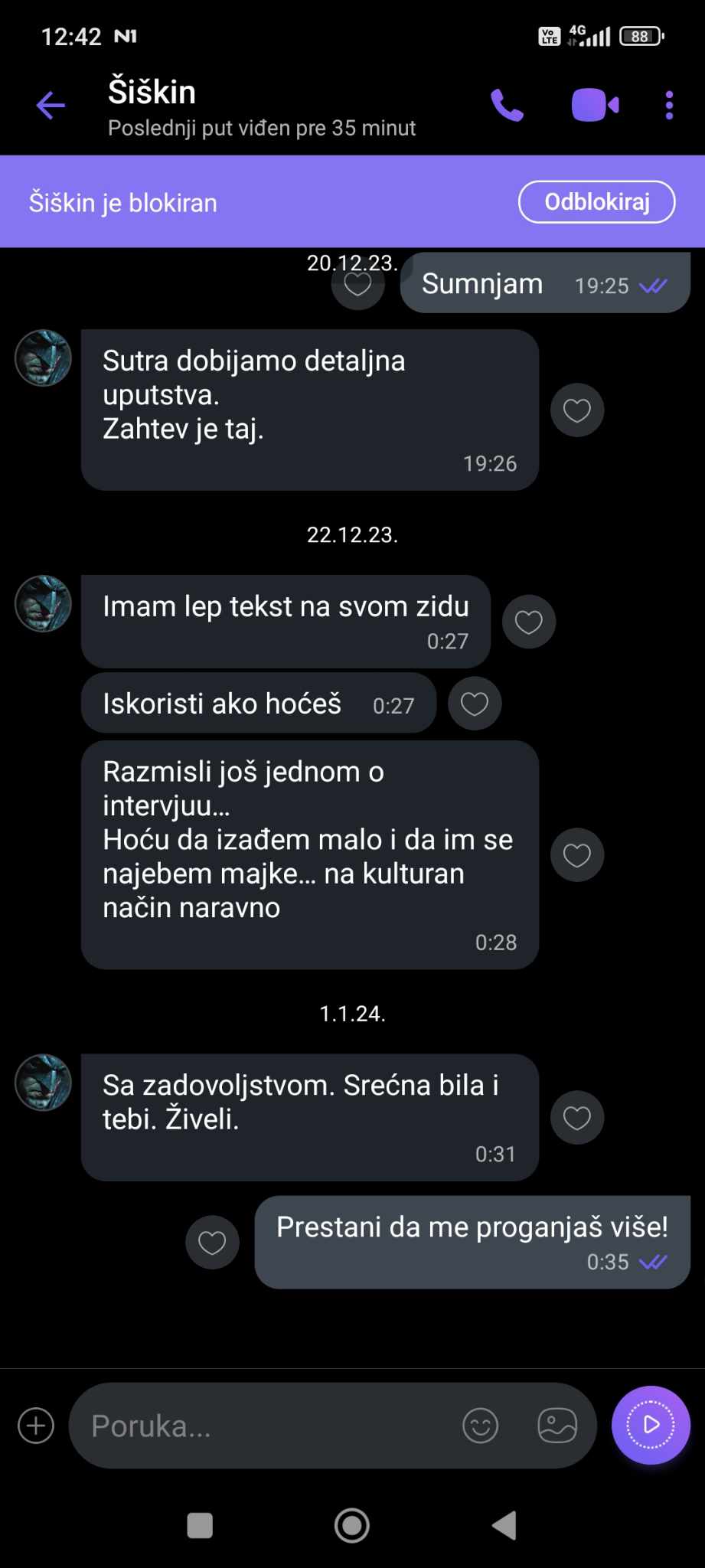
Task: Open the plus attachment menu
Action: click(36, 1426)
